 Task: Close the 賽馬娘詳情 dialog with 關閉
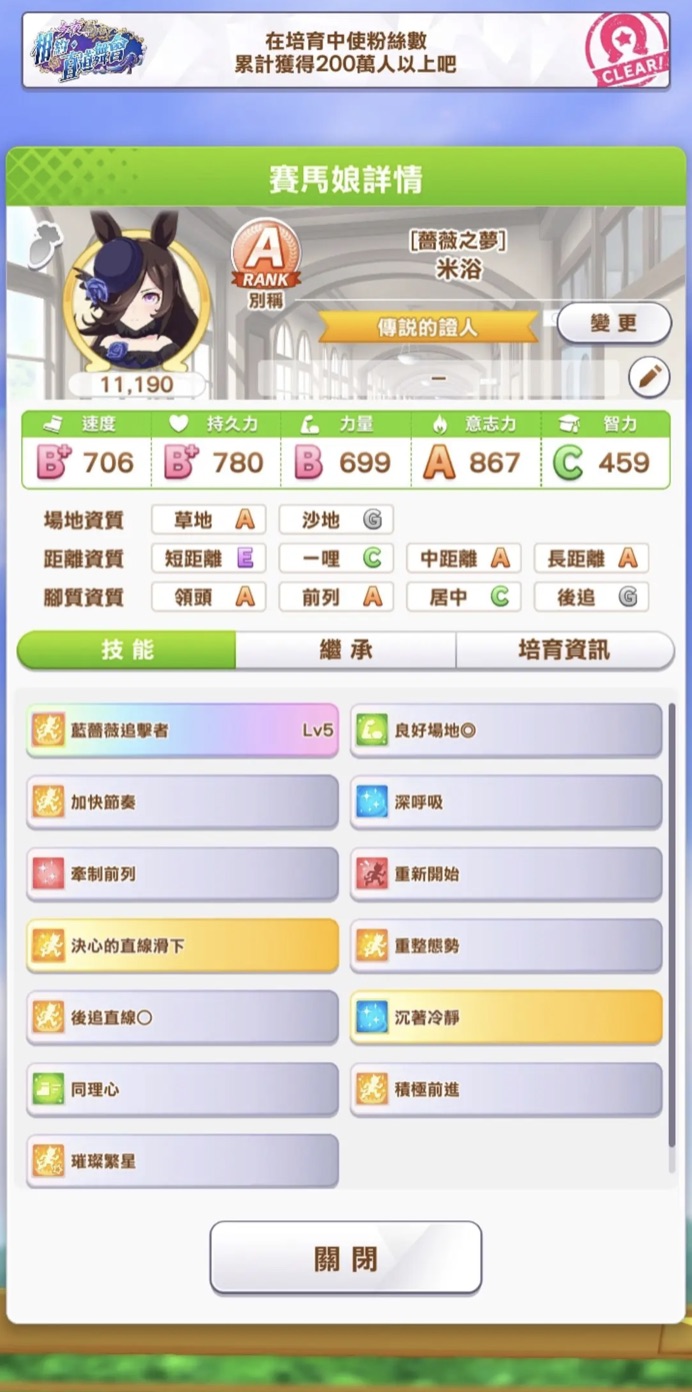(x=345, y=1257)
